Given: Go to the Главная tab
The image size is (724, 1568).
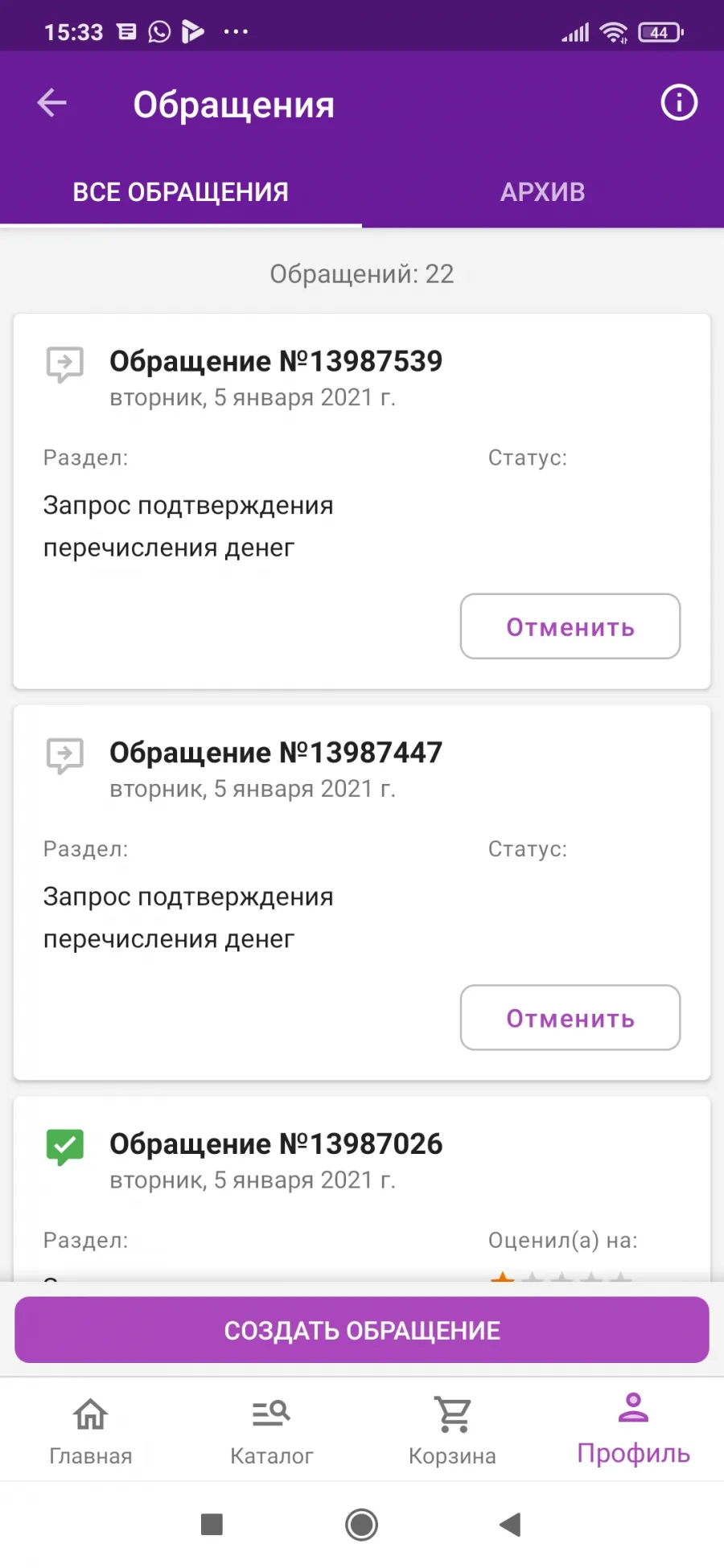Looking at the screenshot, I should tap(91, 1431).
